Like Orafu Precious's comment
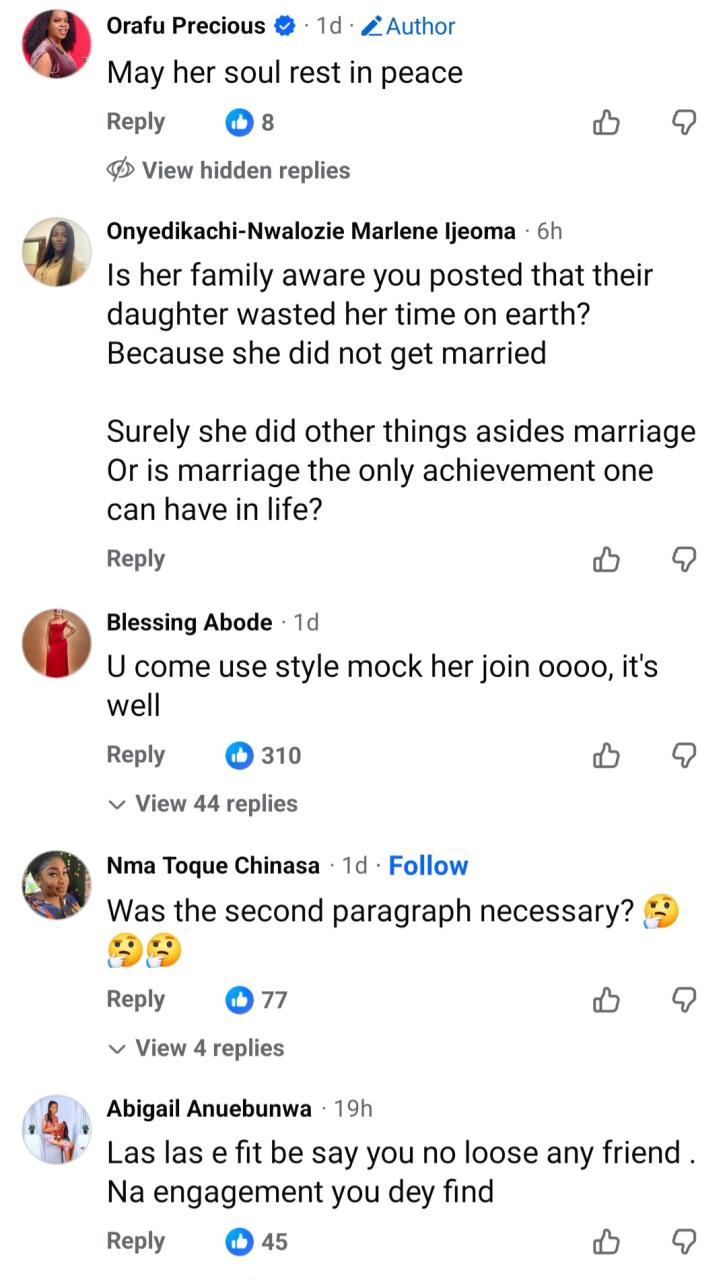Image resolution: width=727 pixels, height=1280 pixels. pos(607,123)
